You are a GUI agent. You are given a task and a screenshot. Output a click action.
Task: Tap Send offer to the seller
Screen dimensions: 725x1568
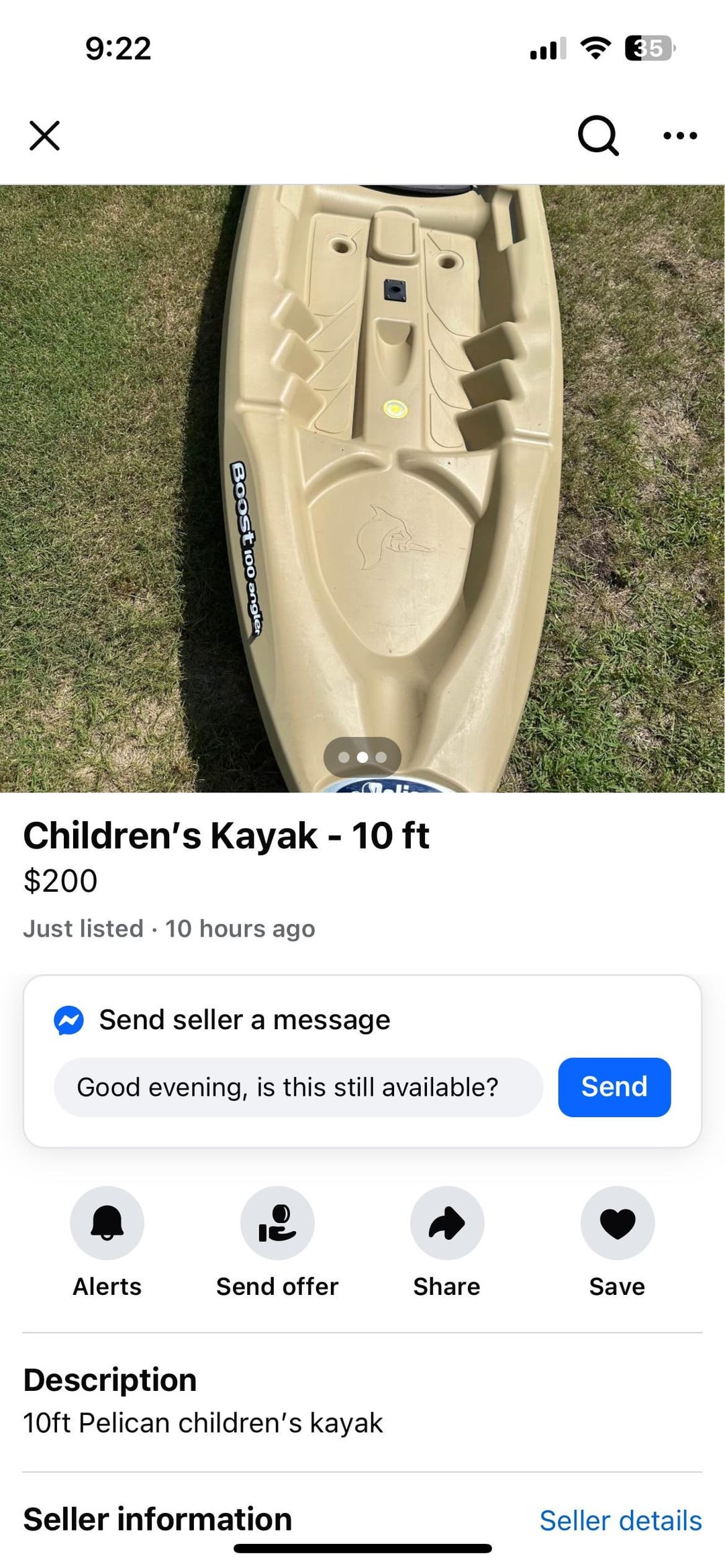(x=277, y=1222)
